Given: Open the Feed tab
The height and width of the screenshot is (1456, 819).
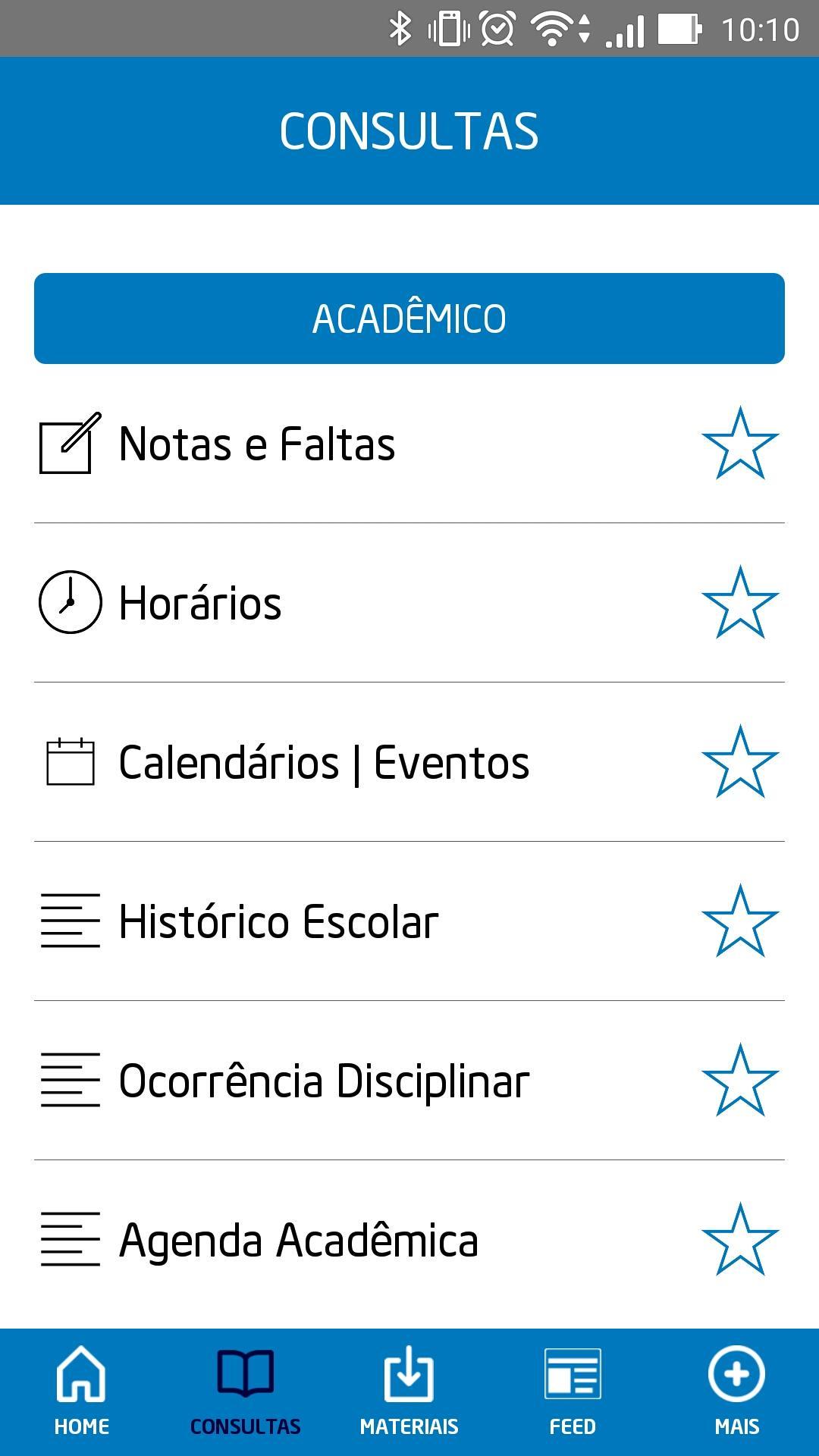Looking at the screenshot, I should (573, 1392).
